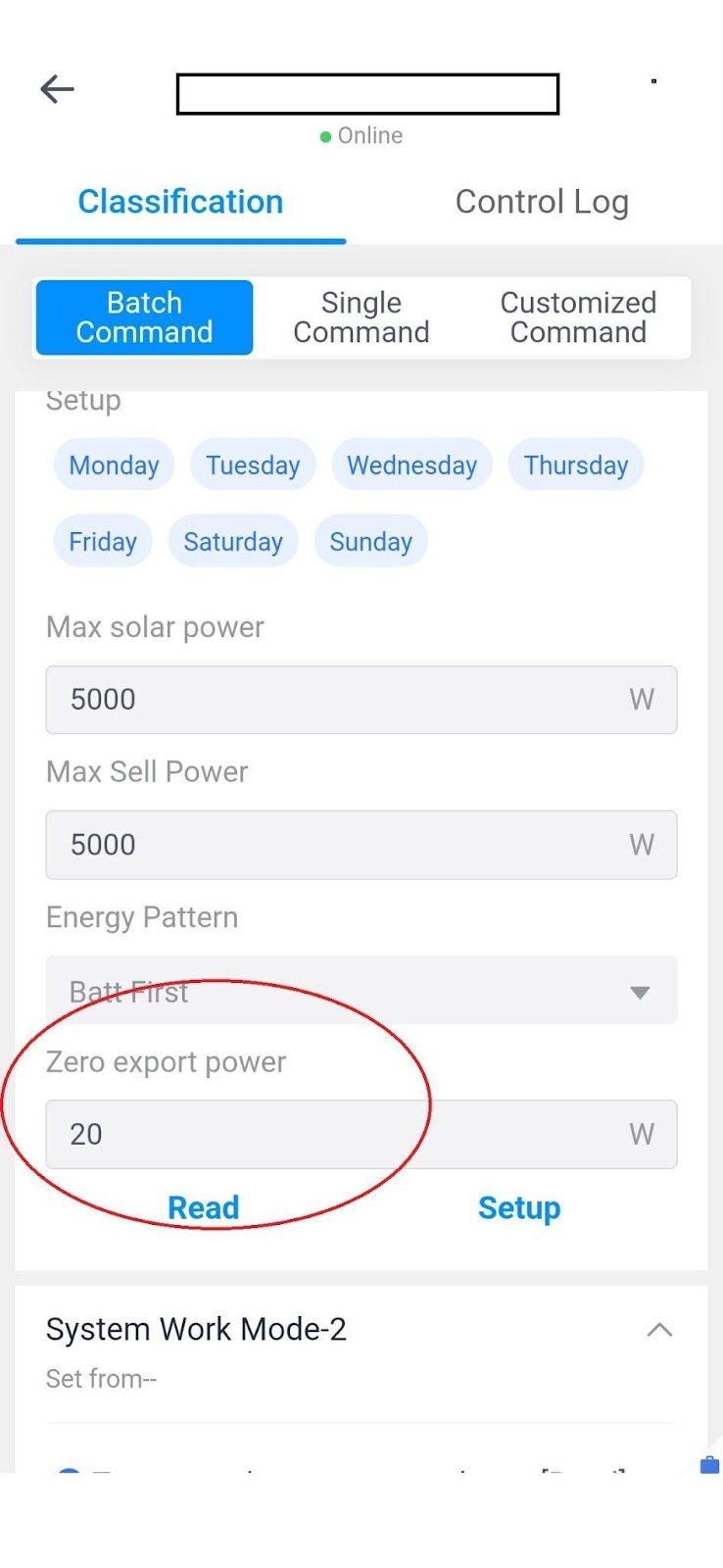Toggle the Thursday chip

(576, 465)
